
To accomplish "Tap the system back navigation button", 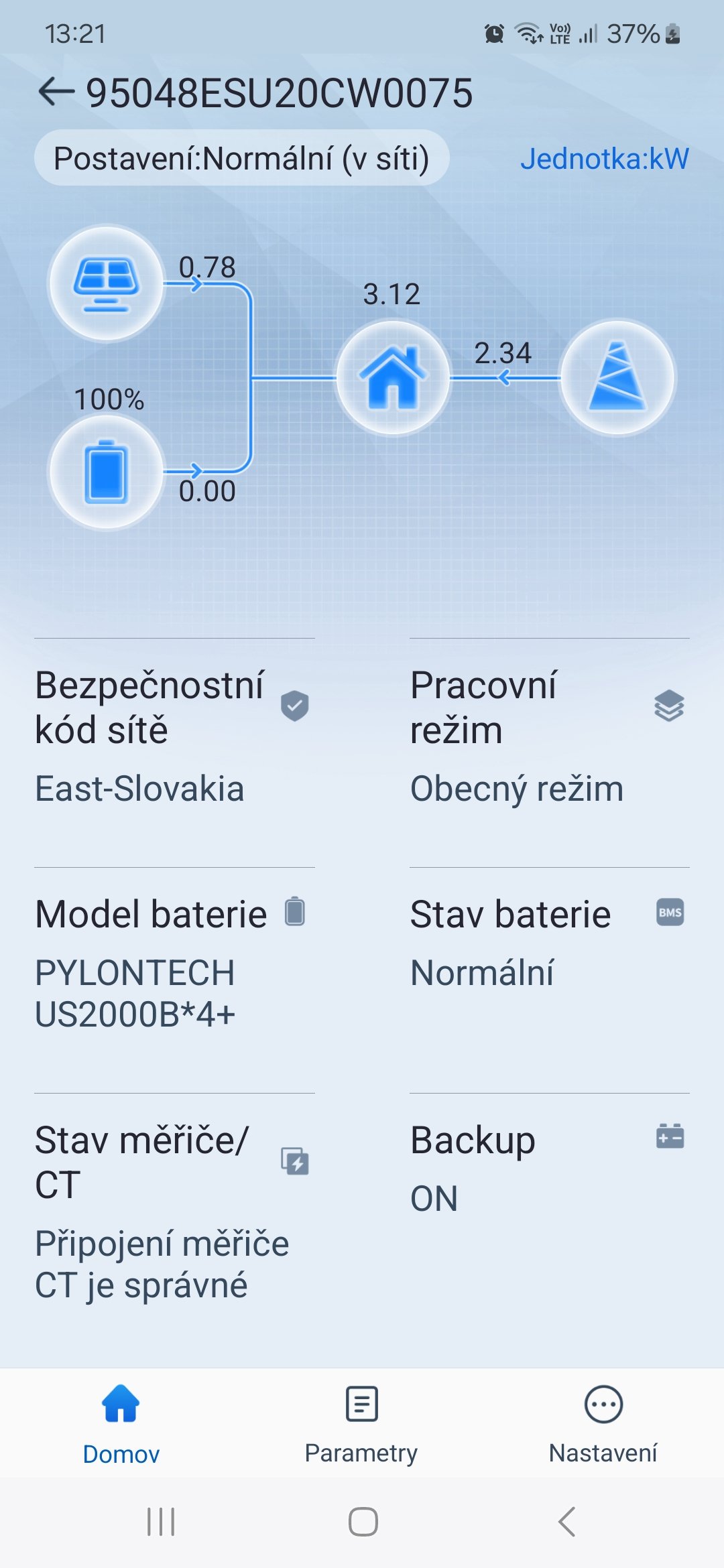I will pyautogui.click(x=567, y=1522).
